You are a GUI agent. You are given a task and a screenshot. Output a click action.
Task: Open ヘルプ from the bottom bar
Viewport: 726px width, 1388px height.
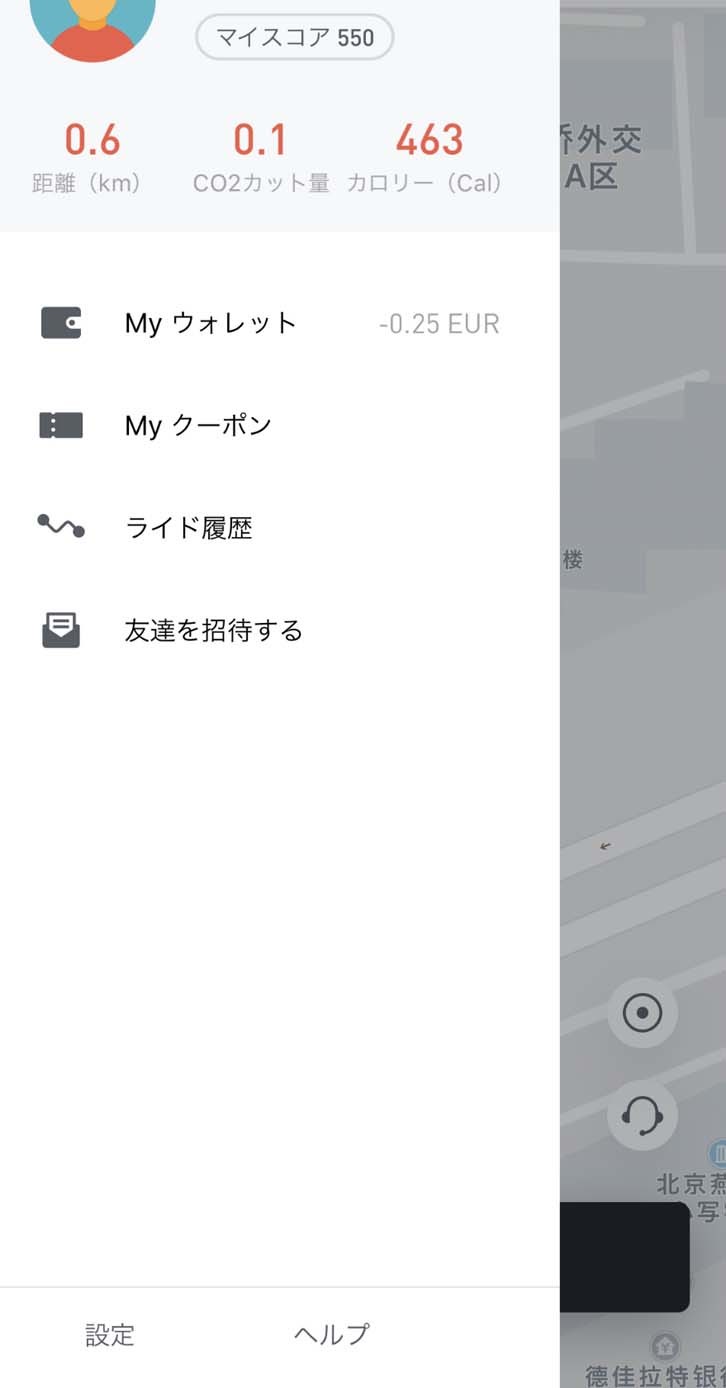[330, 1335]
